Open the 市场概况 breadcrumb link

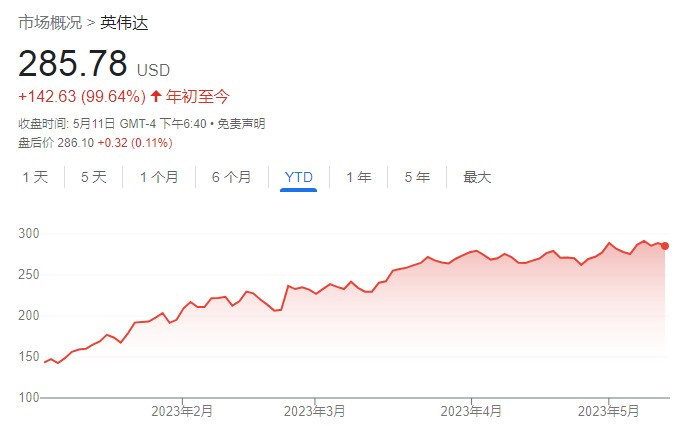pyautogui.click(x=50, y=22)
